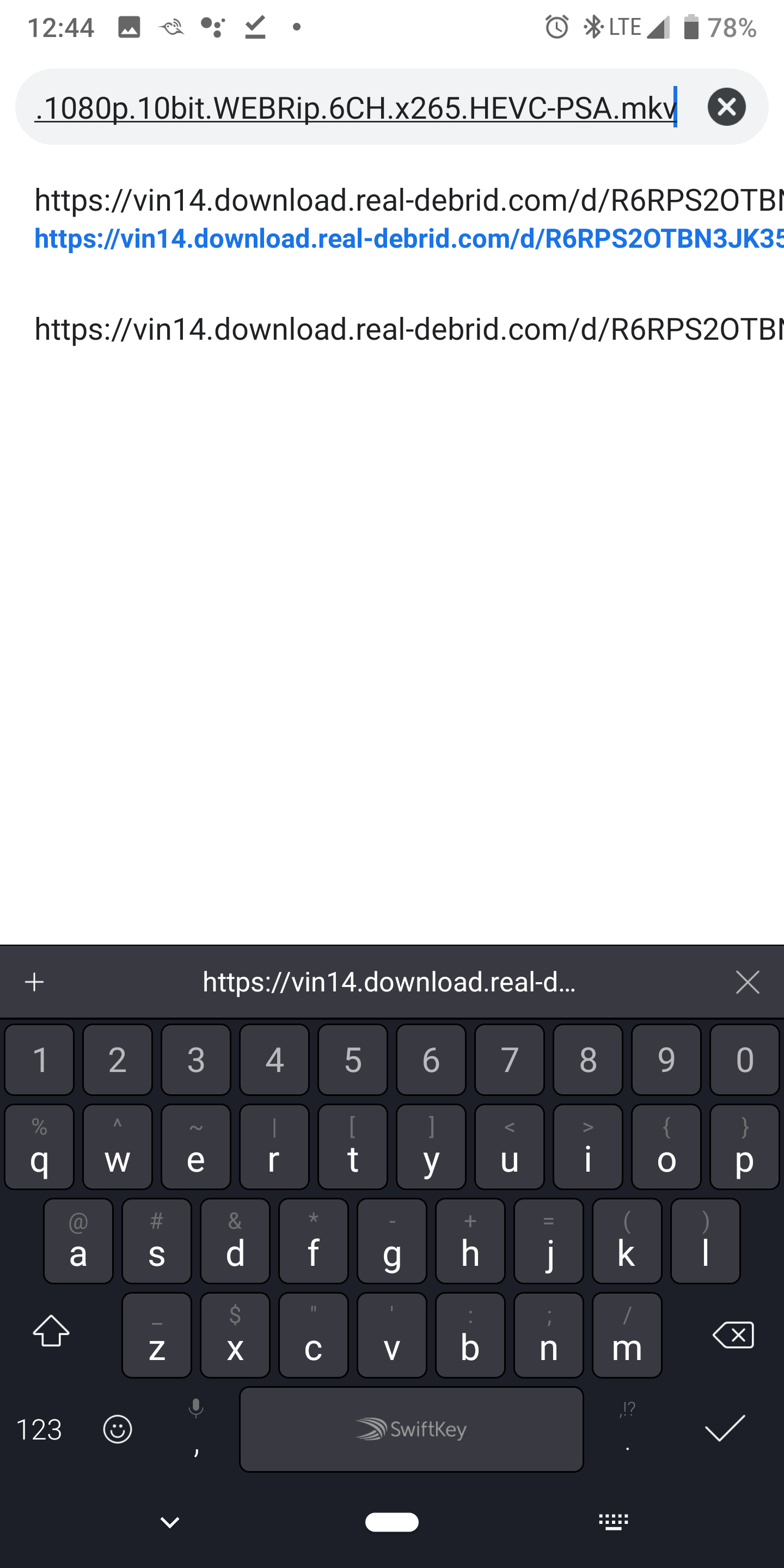Dismiss the SwiftKey clipboard suggestion

(x=747, y=982)
